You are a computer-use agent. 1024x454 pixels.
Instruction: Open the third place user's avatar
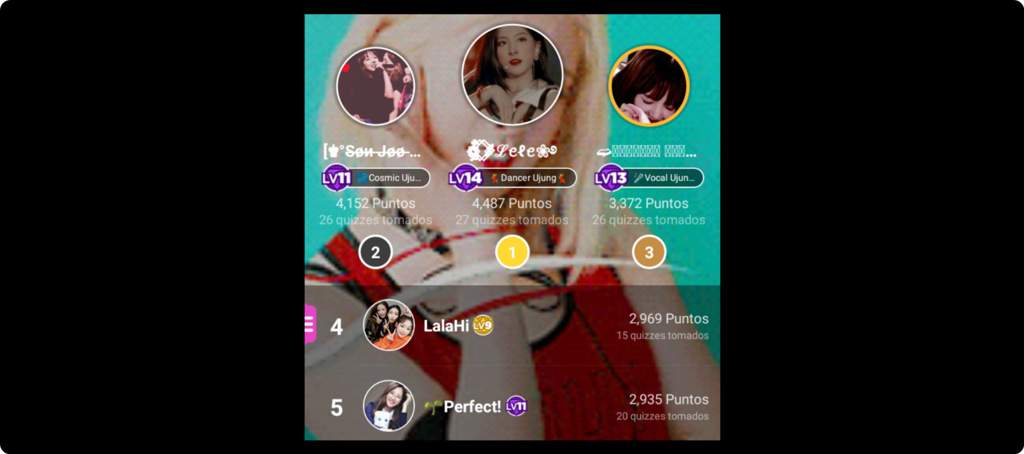649,86
